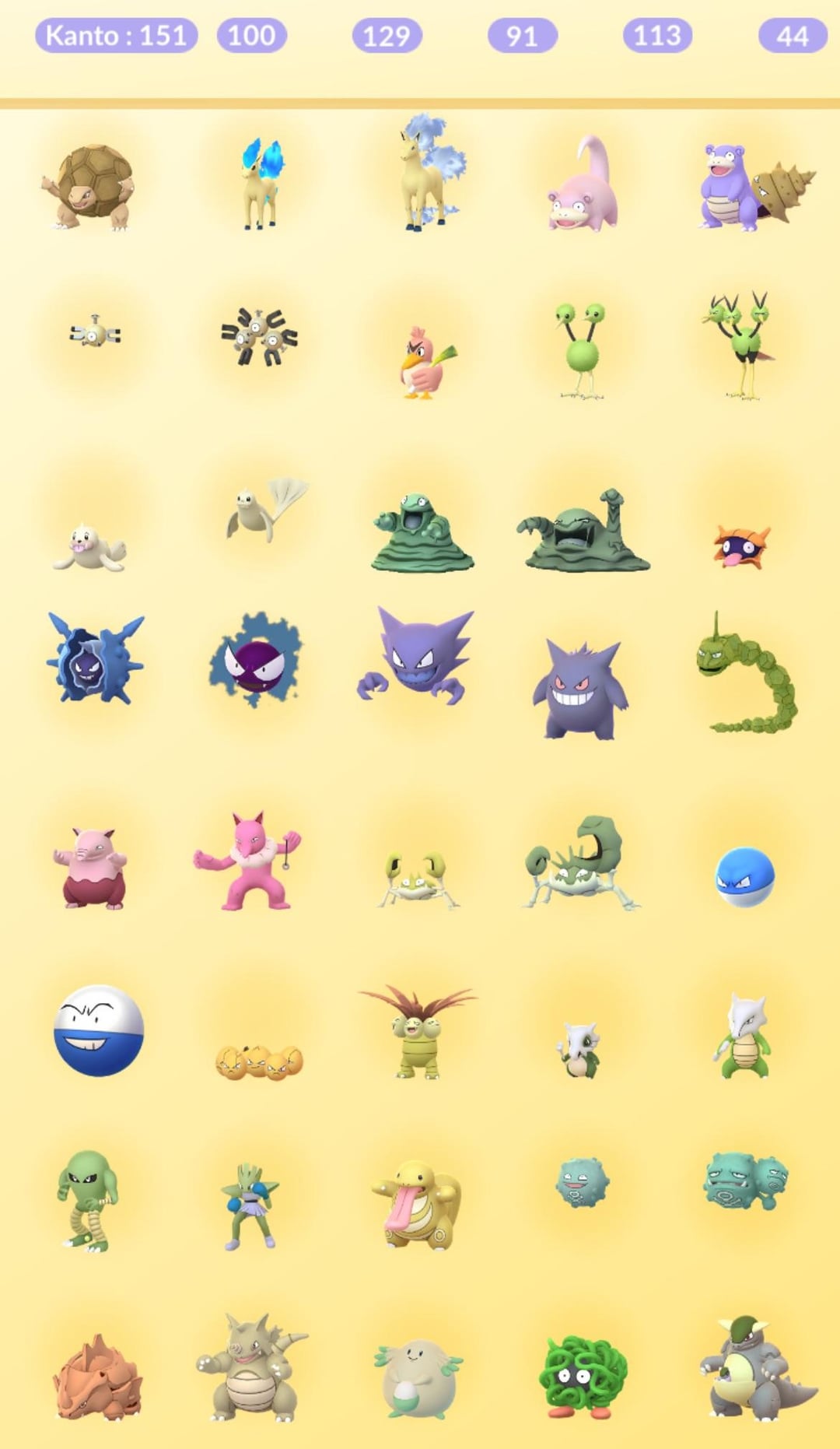Open the shiny Dodrio entry

coord(740,346)
